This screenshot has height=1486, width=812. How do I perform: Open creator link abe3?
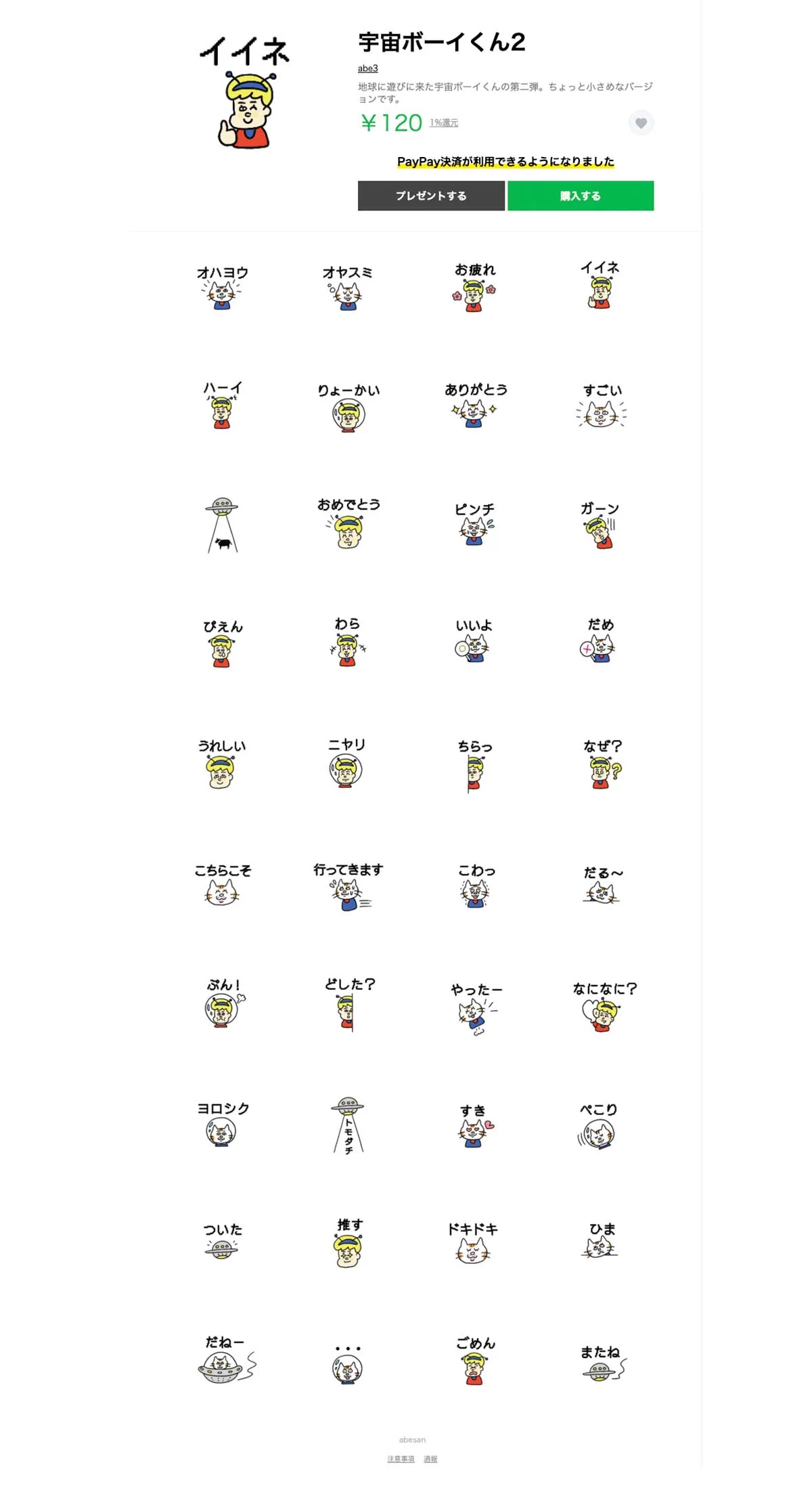pos(367,68)
